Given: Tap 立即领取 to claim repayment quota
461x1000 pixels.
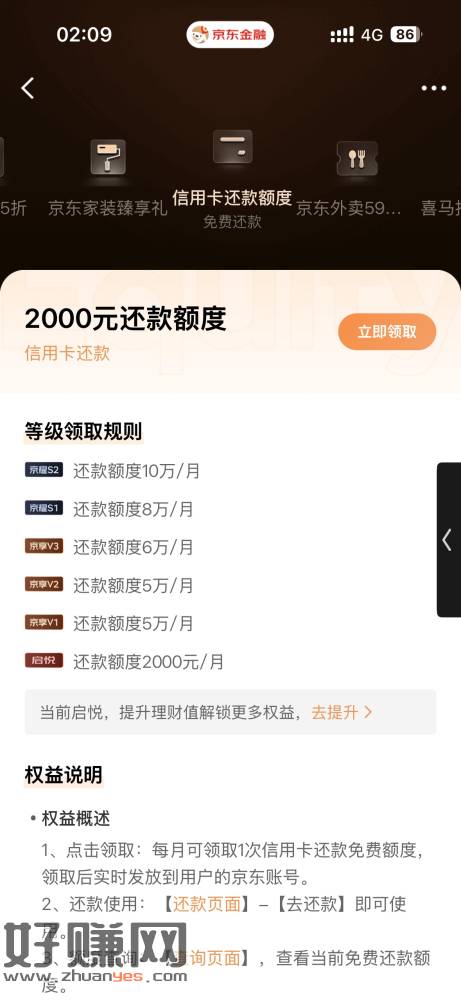Looking at the screenshot, I should (x=387, y=332).
